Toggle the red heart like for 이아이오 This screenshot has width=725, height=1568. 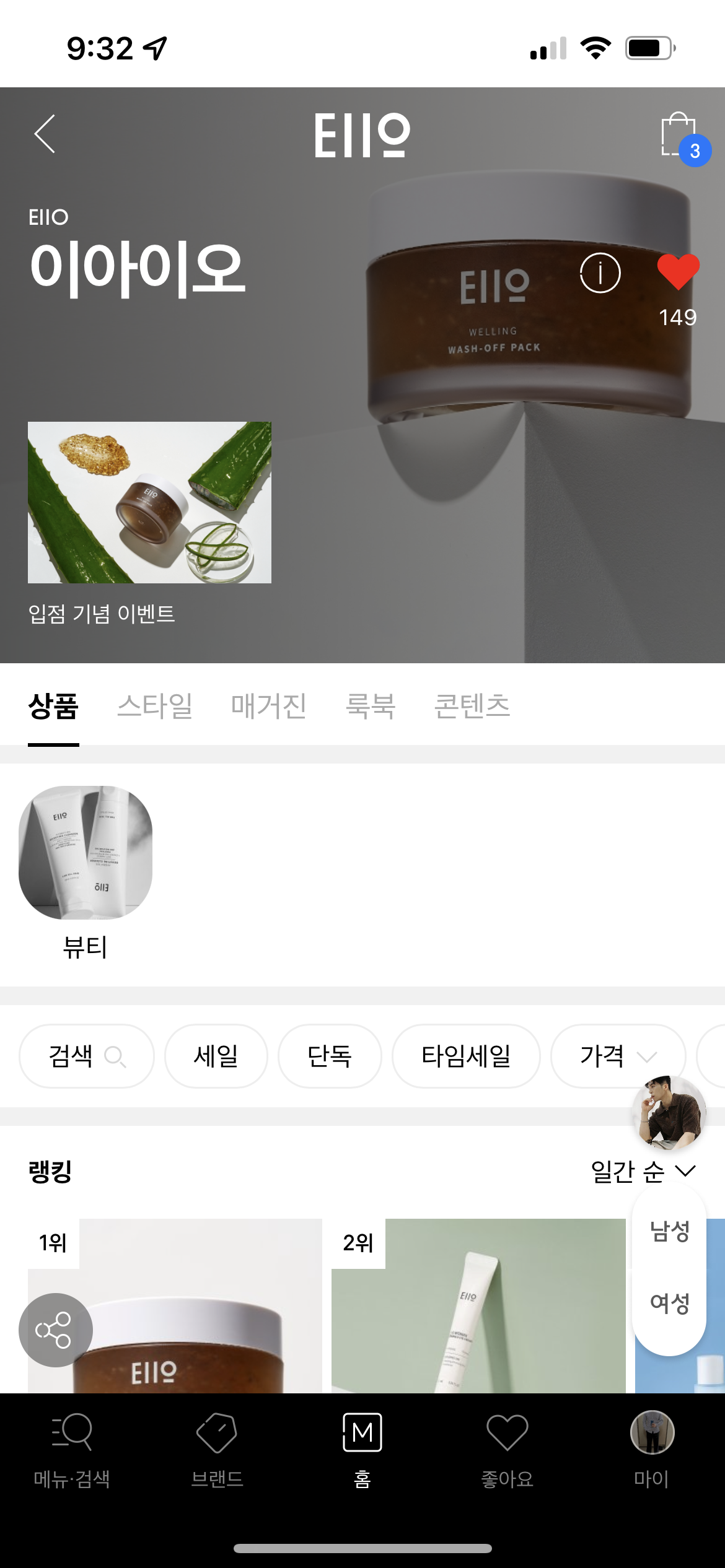[678, 272]
